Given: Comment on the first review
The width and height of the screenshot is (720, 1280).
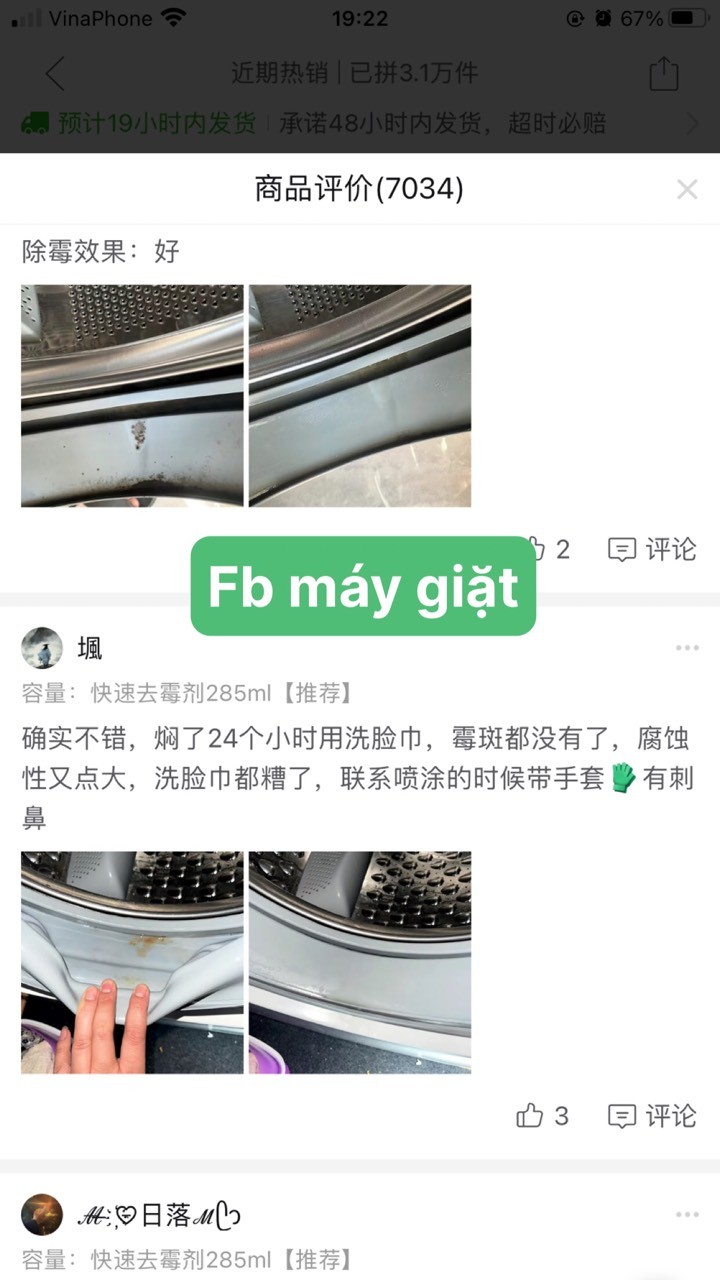Looking at the screenshot, I should (x=652, y=549).
